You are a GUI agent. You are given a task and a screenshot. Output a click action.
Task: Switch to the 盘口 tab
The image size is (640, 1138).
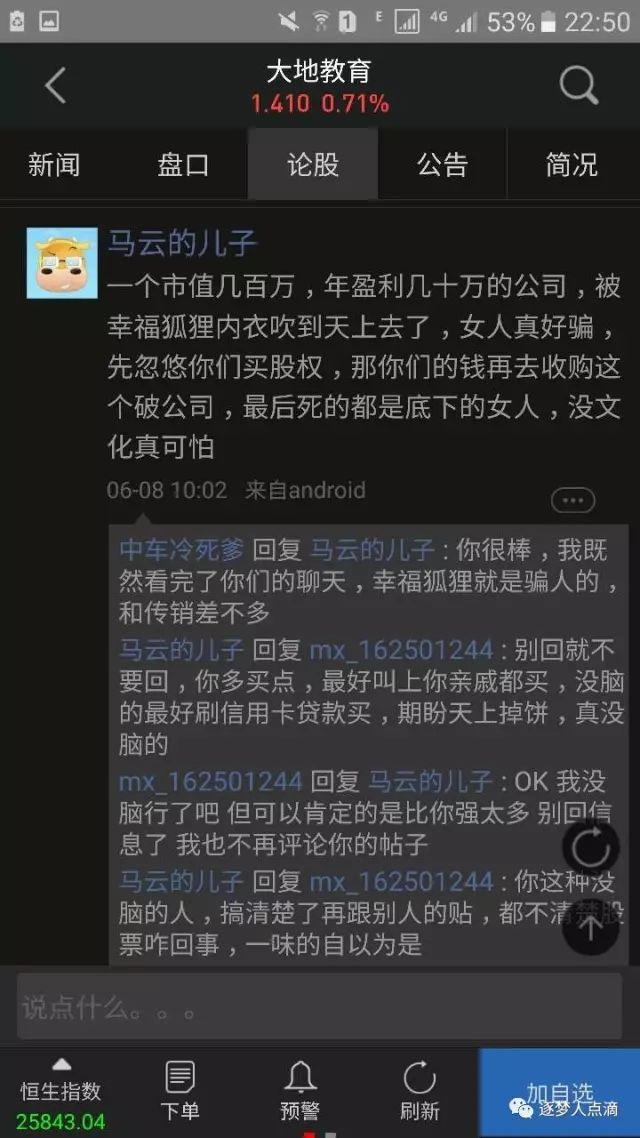pyautogui.click(x=183, y=164)
